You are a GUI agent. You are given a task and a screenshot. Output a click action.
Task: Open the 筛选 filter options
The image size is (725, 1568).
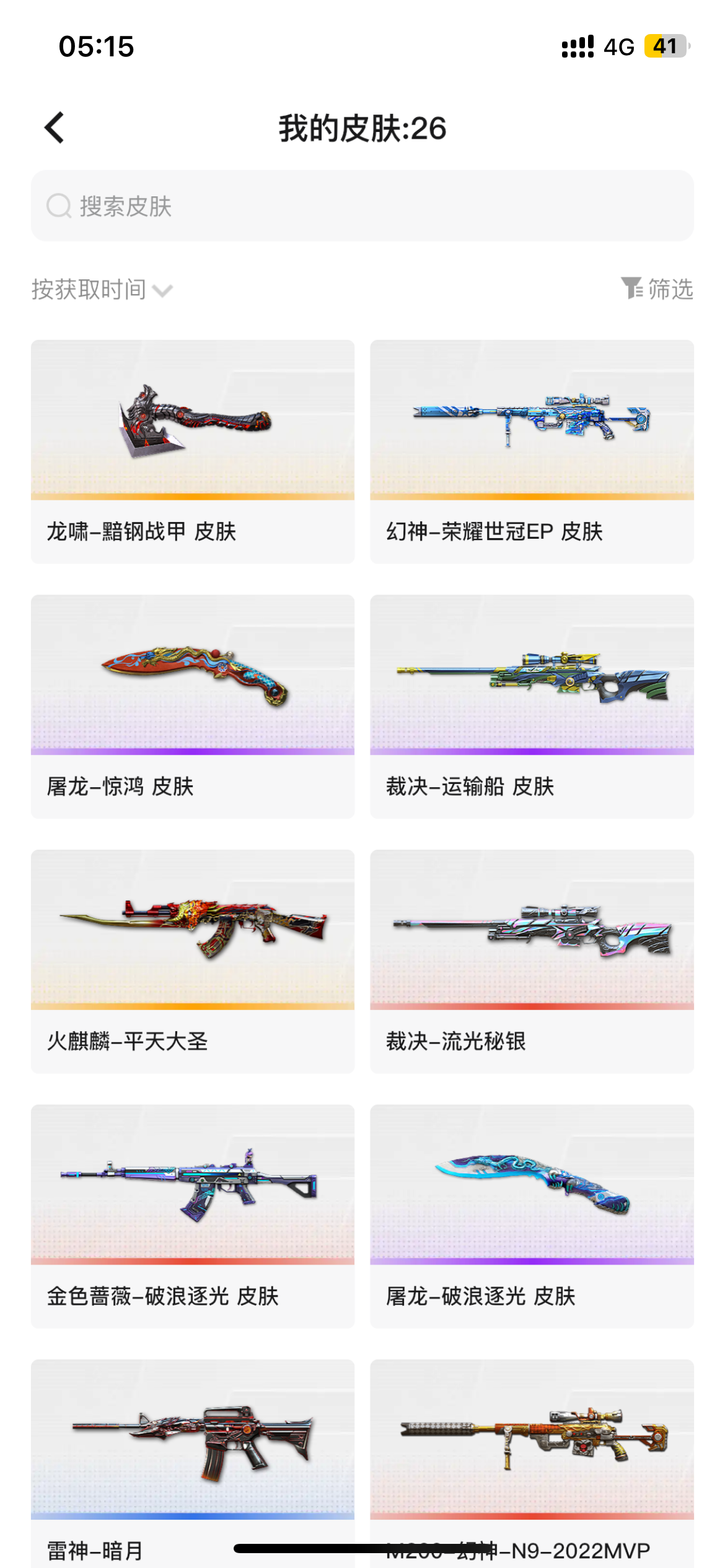click(657, 289)
